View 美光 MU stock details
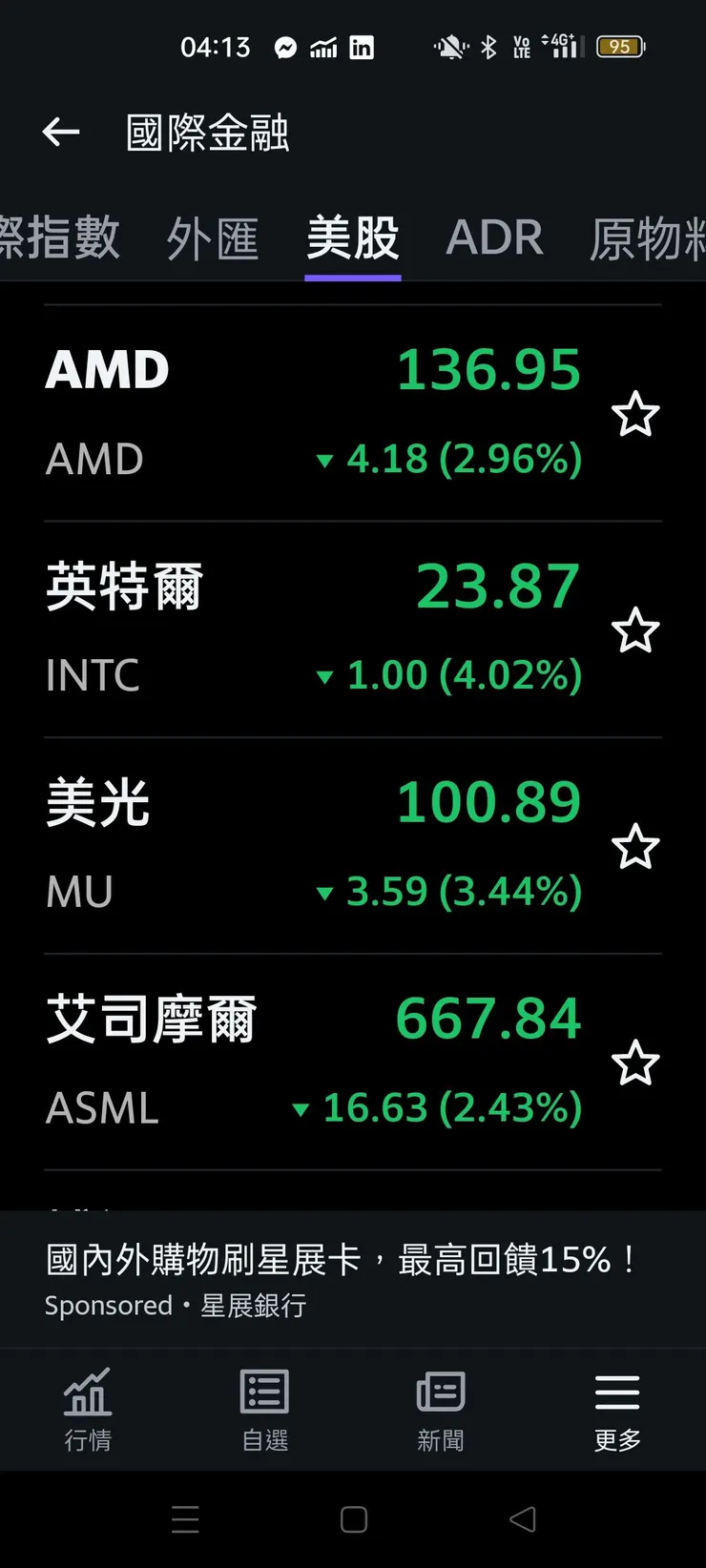The height and width of the screenshot is (1568, 706). pyautogui.click(x=315, y=846)
